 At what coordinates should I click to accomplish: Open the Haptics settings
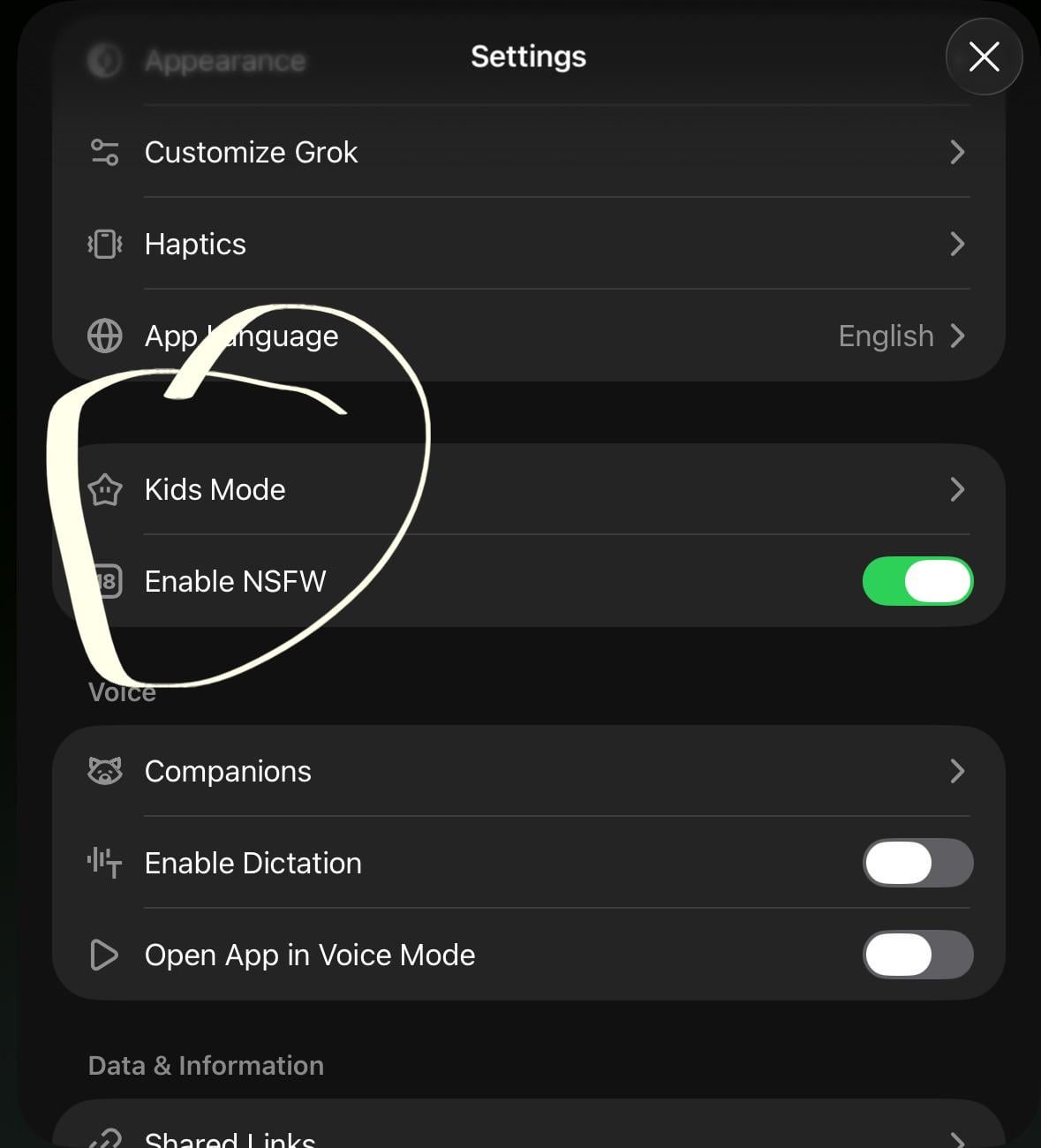(x=528, y=244)
